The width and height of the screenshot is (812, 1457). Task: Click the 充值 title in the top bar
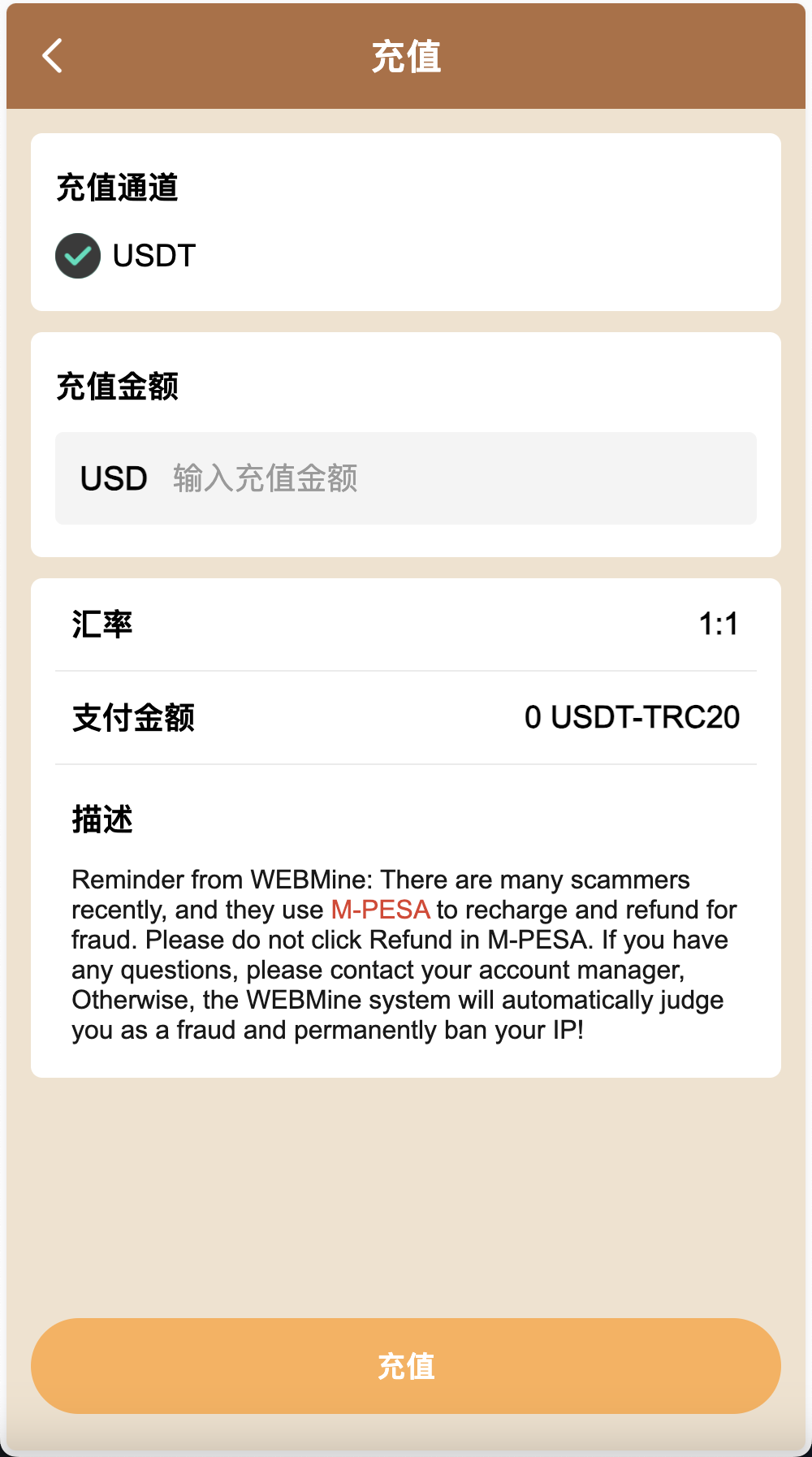[x=406, y=56]
